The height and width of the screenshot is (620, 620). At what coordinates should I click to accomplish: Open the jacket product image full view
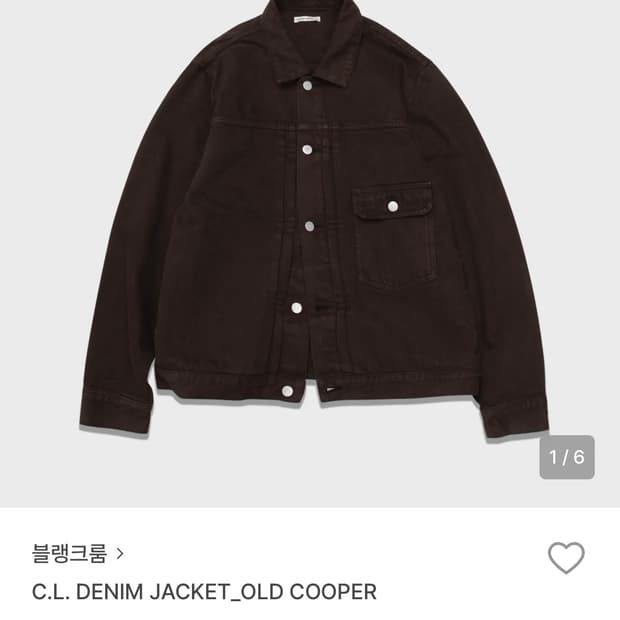point(310,230)
